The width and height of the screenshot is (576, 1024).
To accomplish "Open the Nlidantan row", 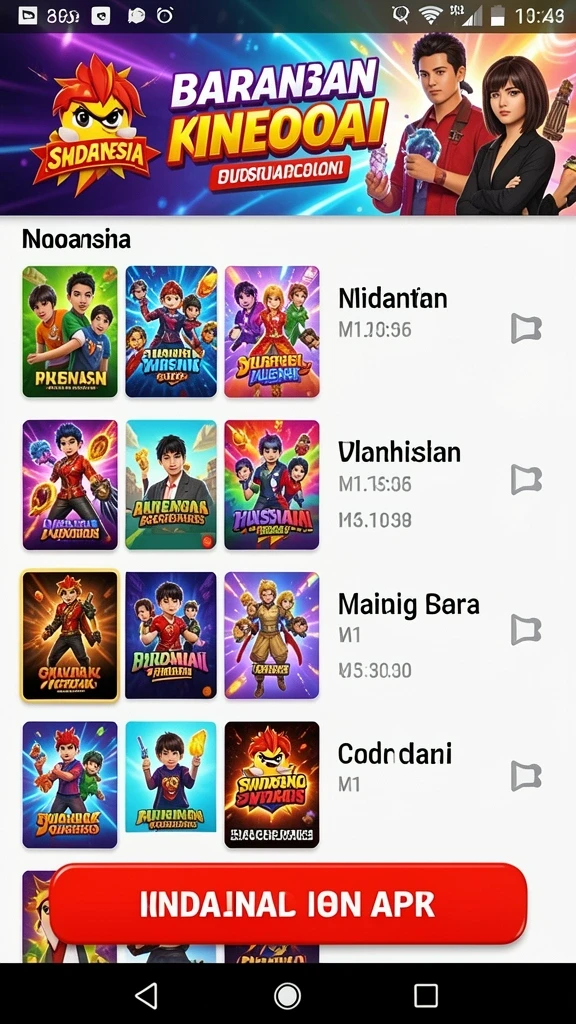I will 288,332.
